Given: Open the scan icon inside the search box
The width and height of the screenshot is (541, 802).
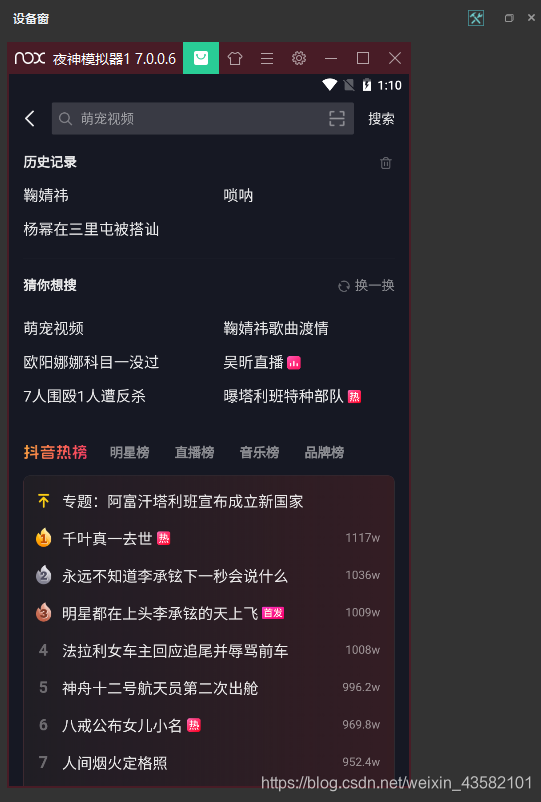Looking at the screenshot, I should [x=336, y=119].
